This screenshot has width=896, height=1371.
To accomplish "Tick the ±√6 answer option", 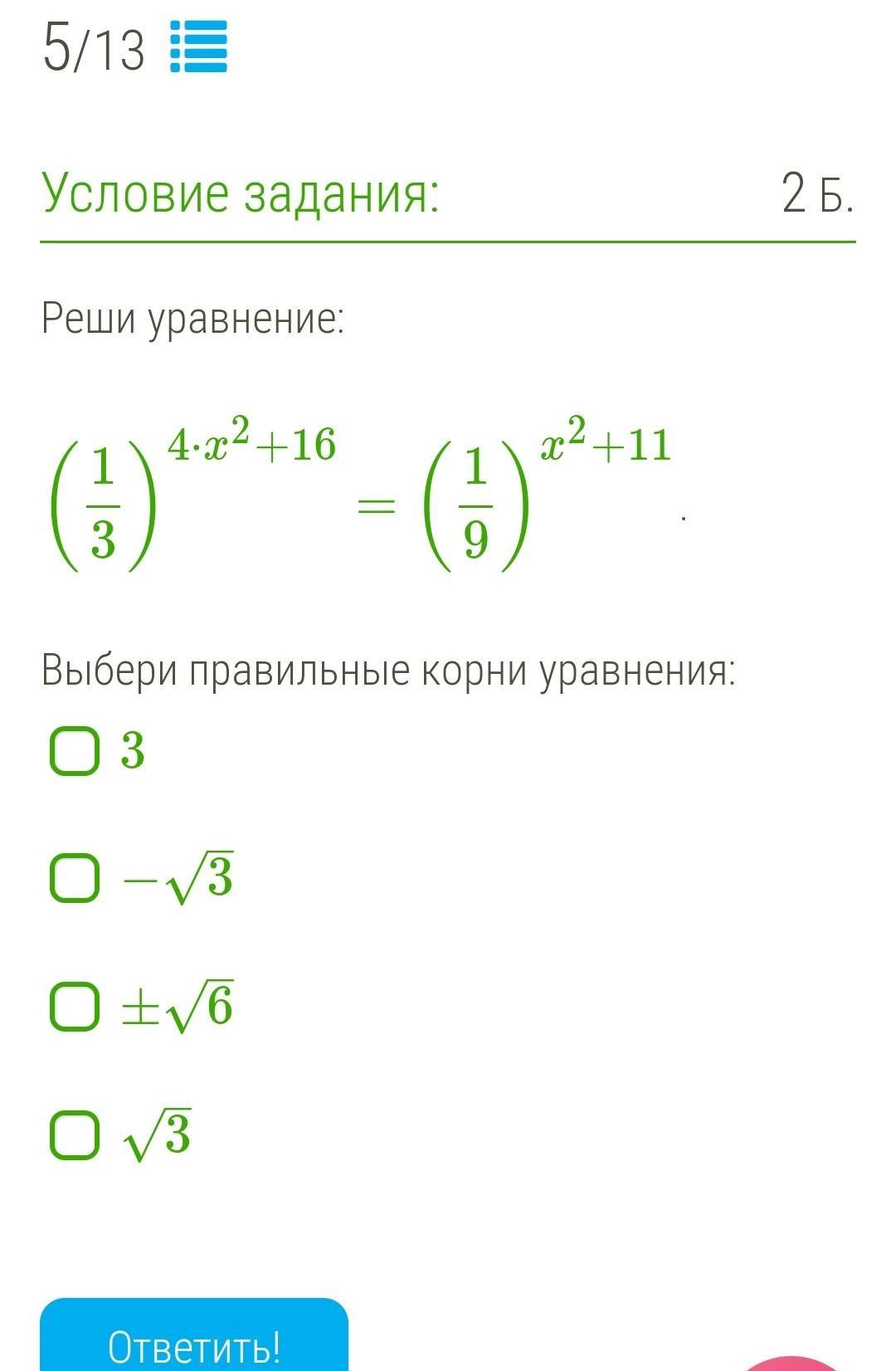I will pos(75,1006).
